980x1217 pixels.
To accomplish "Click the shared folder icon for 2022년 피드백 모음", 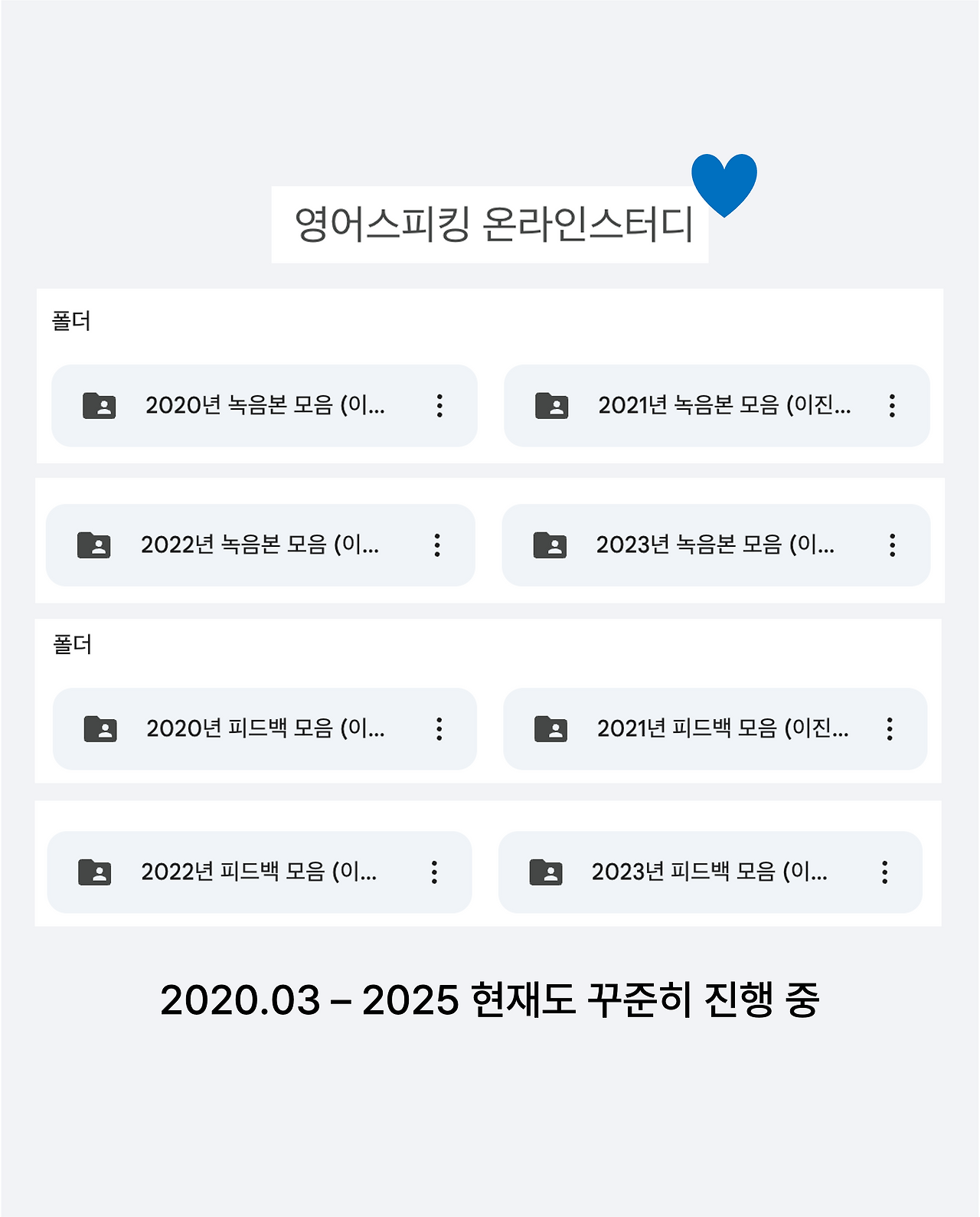I will pyautogui.click(x=98, y=872).
